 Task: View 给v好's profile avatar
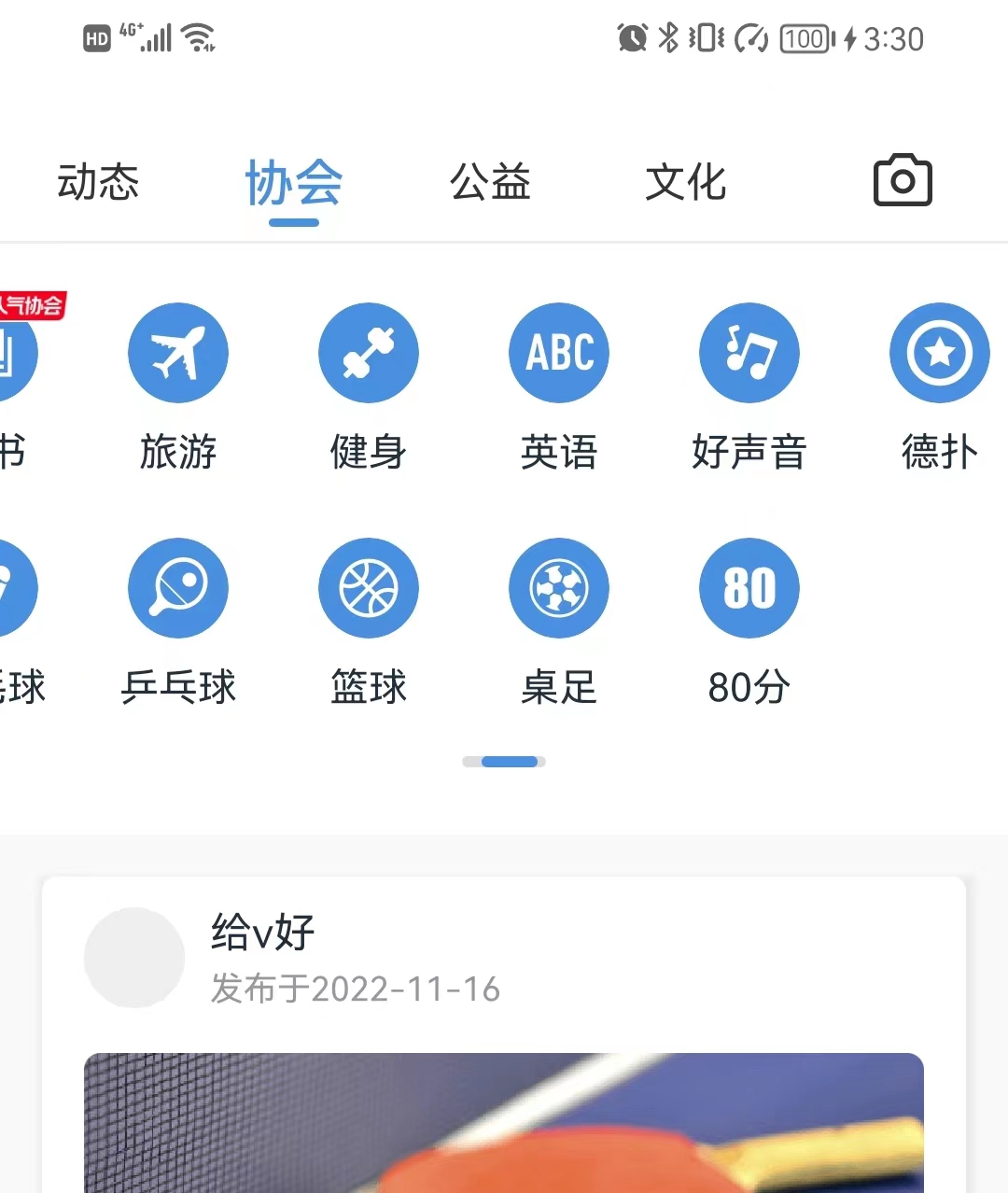(134, 958)
